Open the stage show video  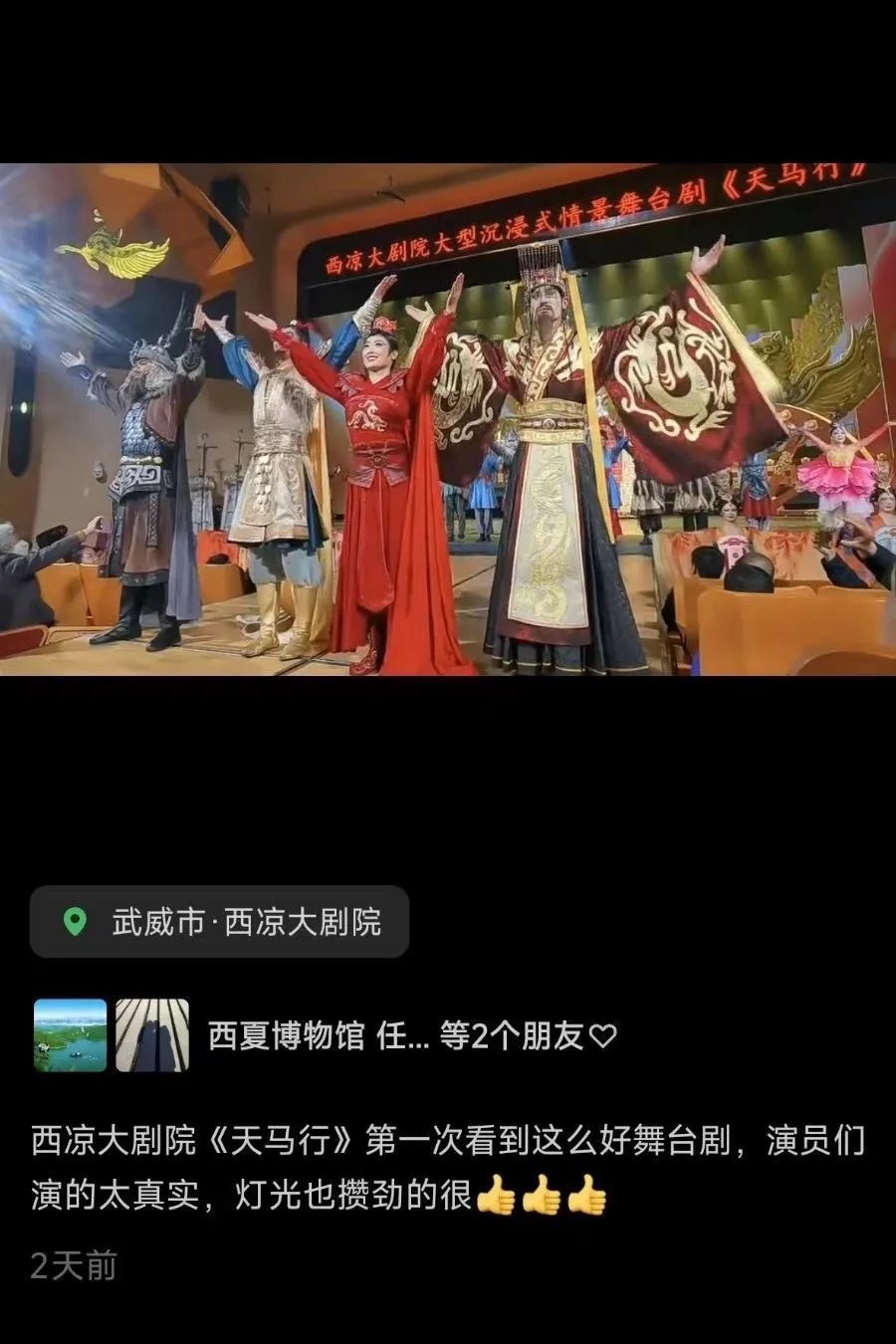pyautogui.click(x=448, y=419)
